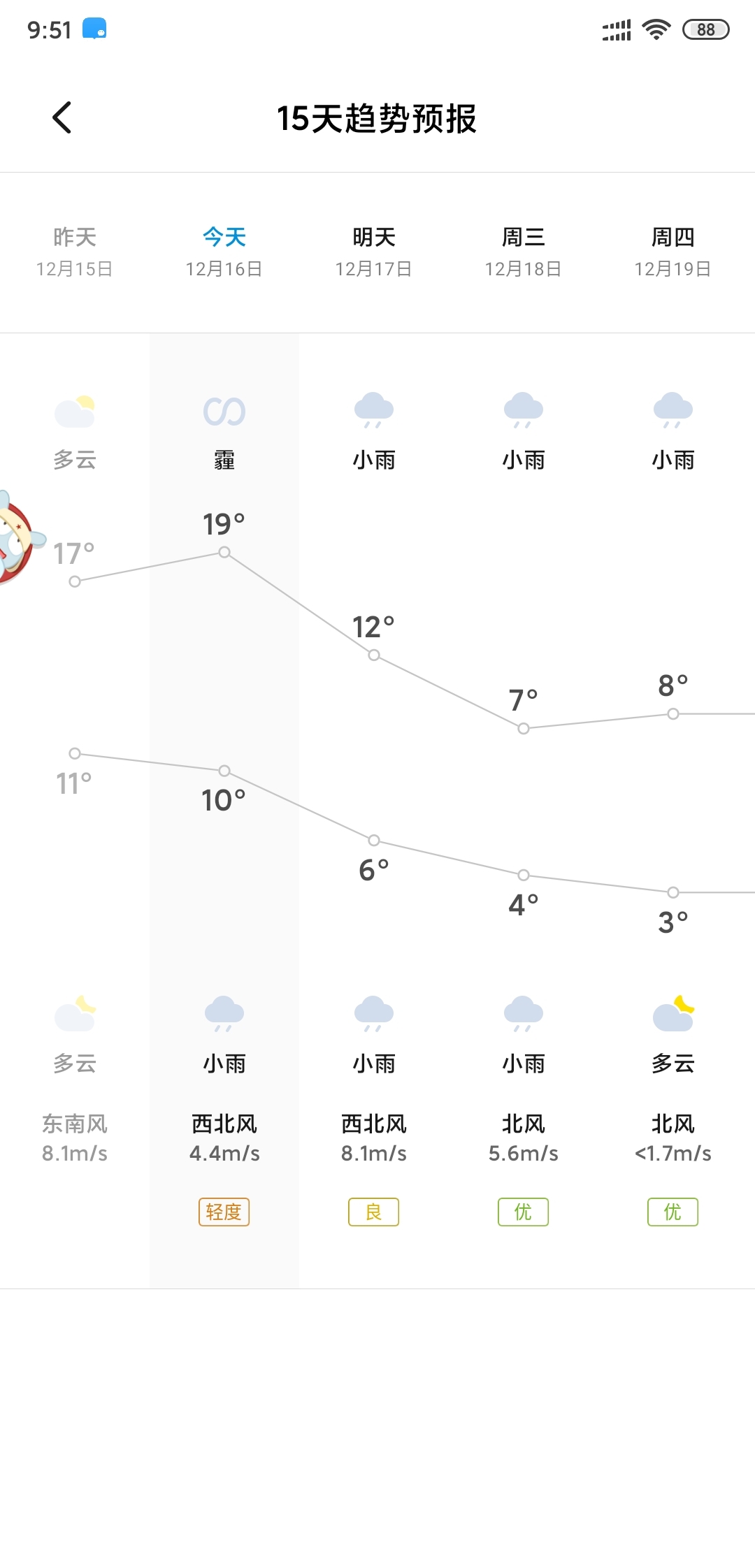Viewport: 755px width, 1568px height.
Task: Go back from the 15-day forecast
Action: click(x=62, y=117)
